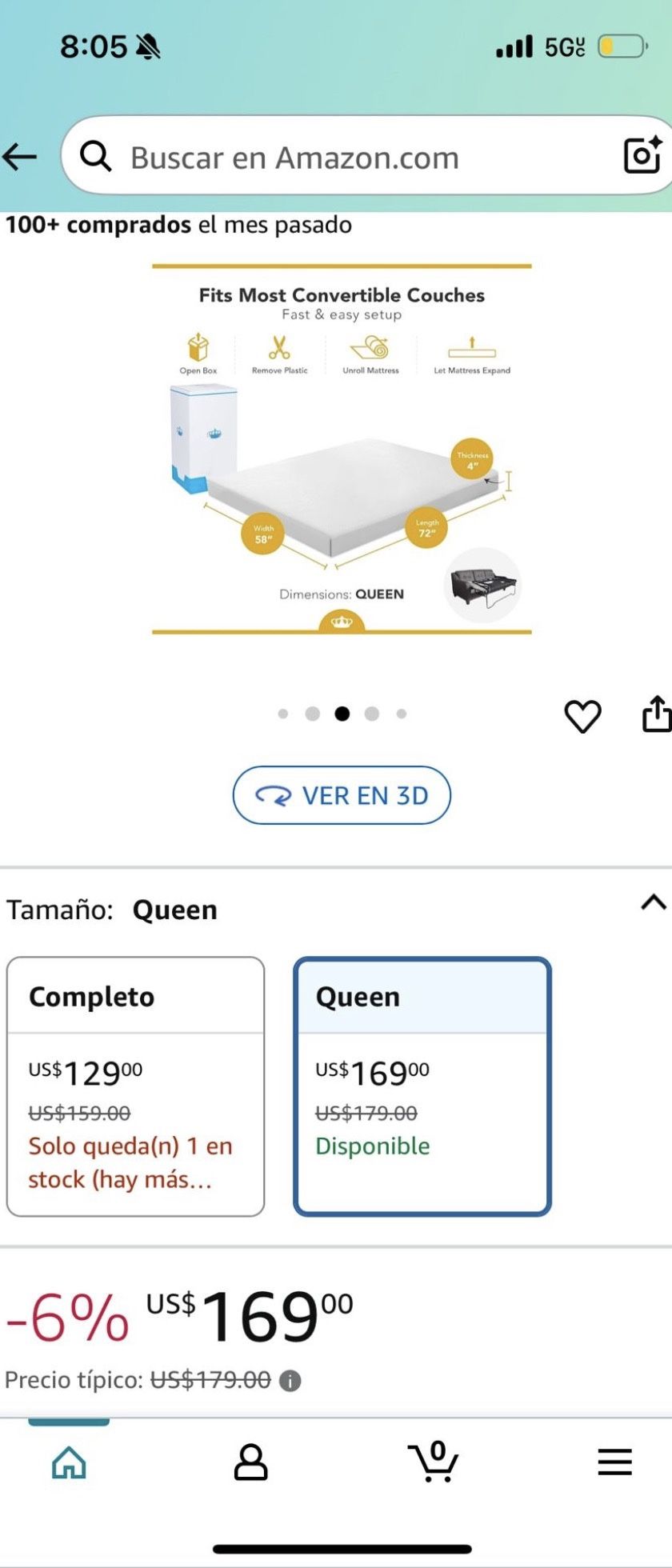Tap the Buscar en Amazon.com search field
672x1568 pixels.
click(x=336, y=158)
